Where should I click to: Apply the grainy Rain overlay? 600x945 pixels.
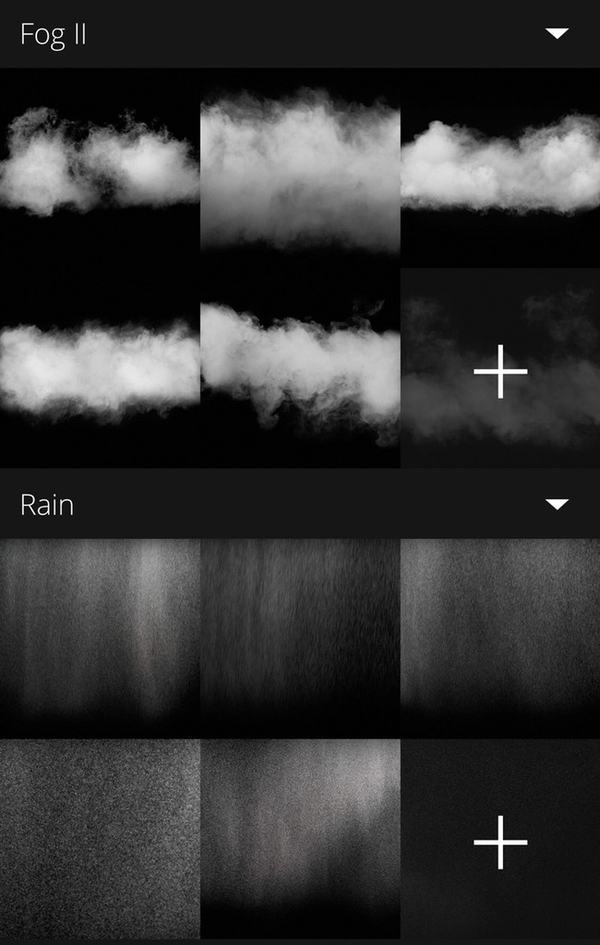click(x=100, y=838)
